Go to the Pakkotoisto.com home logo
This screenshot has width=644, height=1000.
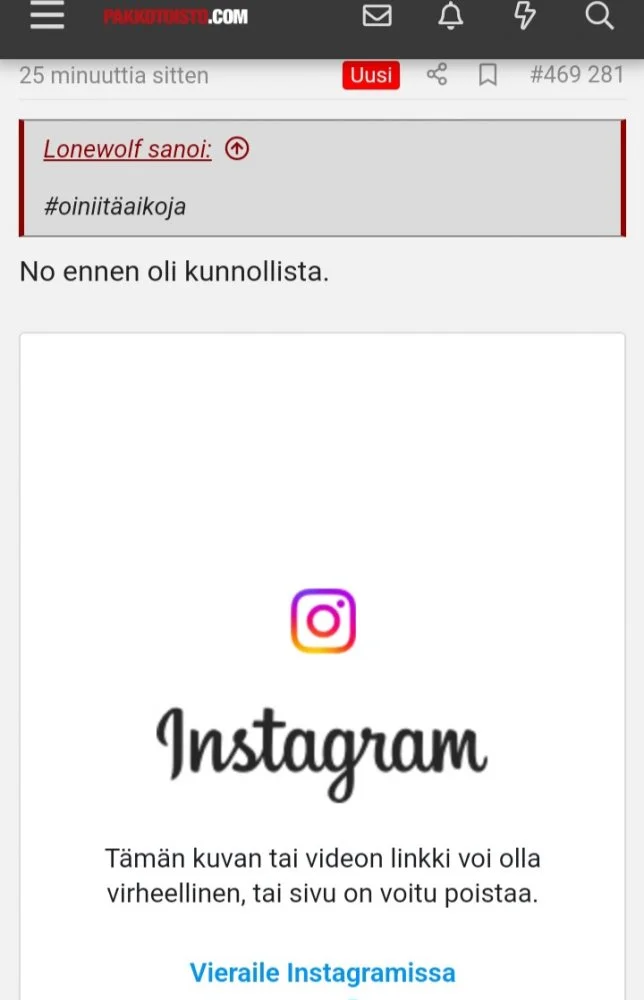point(175,16)
